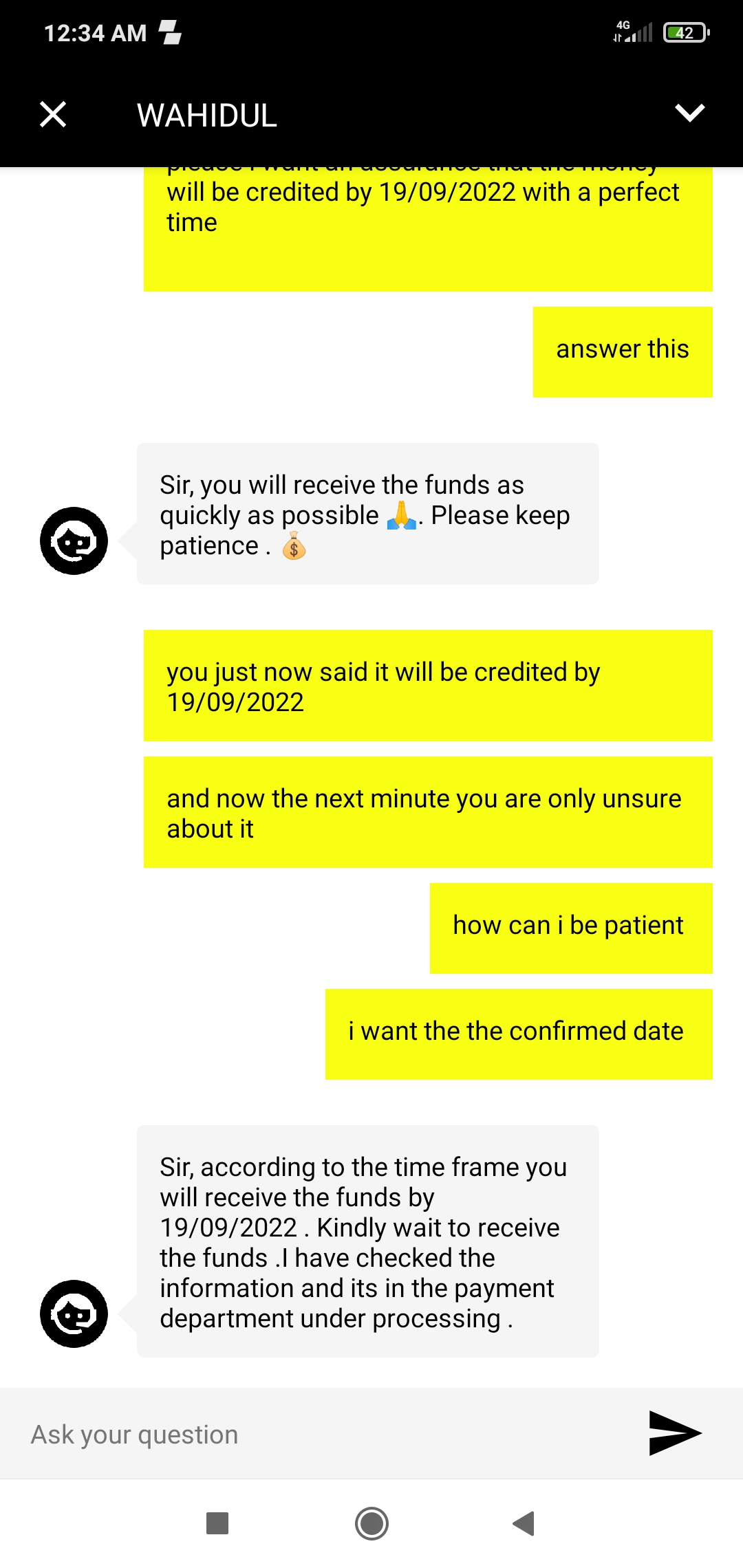Go back using the system back button
Viewport: 743px width, 1568px height.
524,1523
